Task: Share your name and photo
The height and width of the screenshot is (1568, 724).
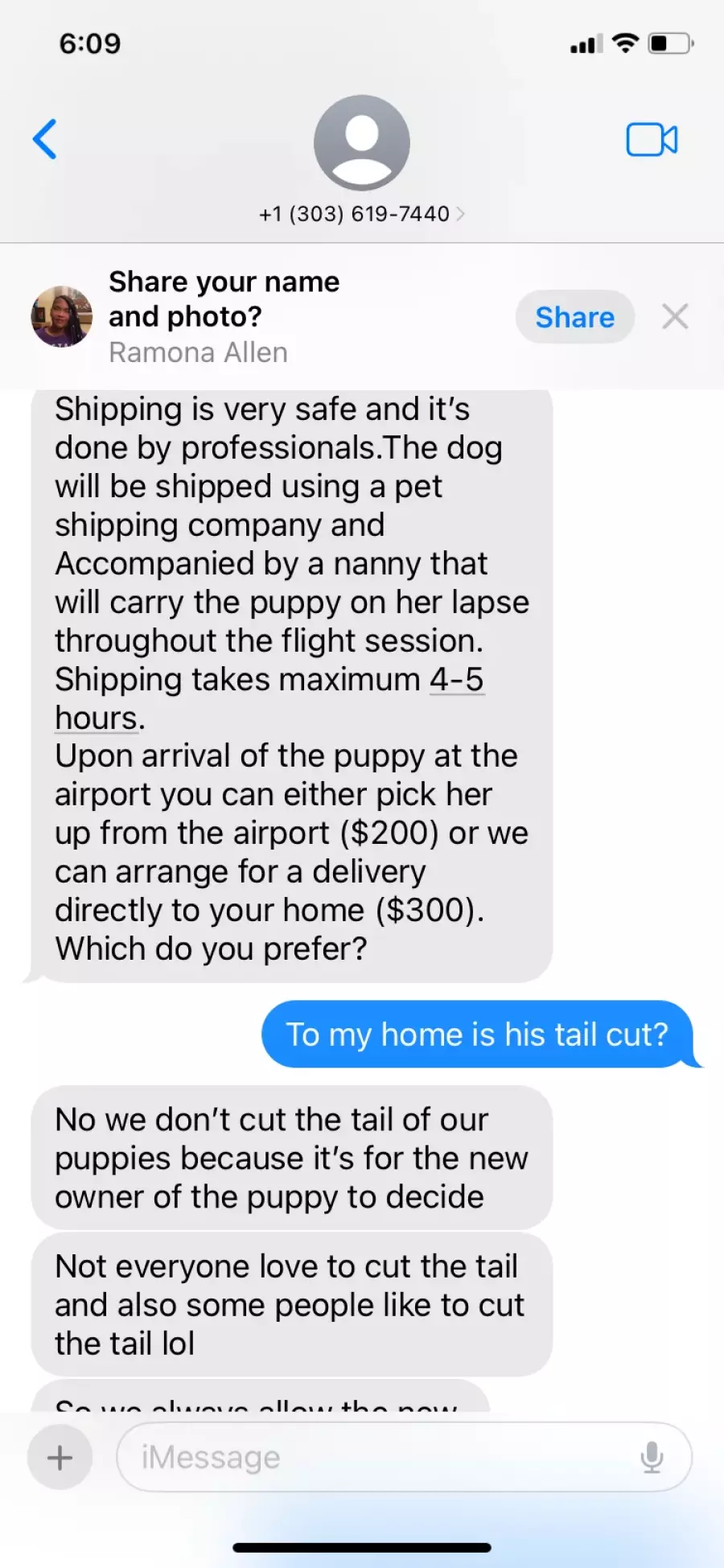Action: [x=574, y=317]
